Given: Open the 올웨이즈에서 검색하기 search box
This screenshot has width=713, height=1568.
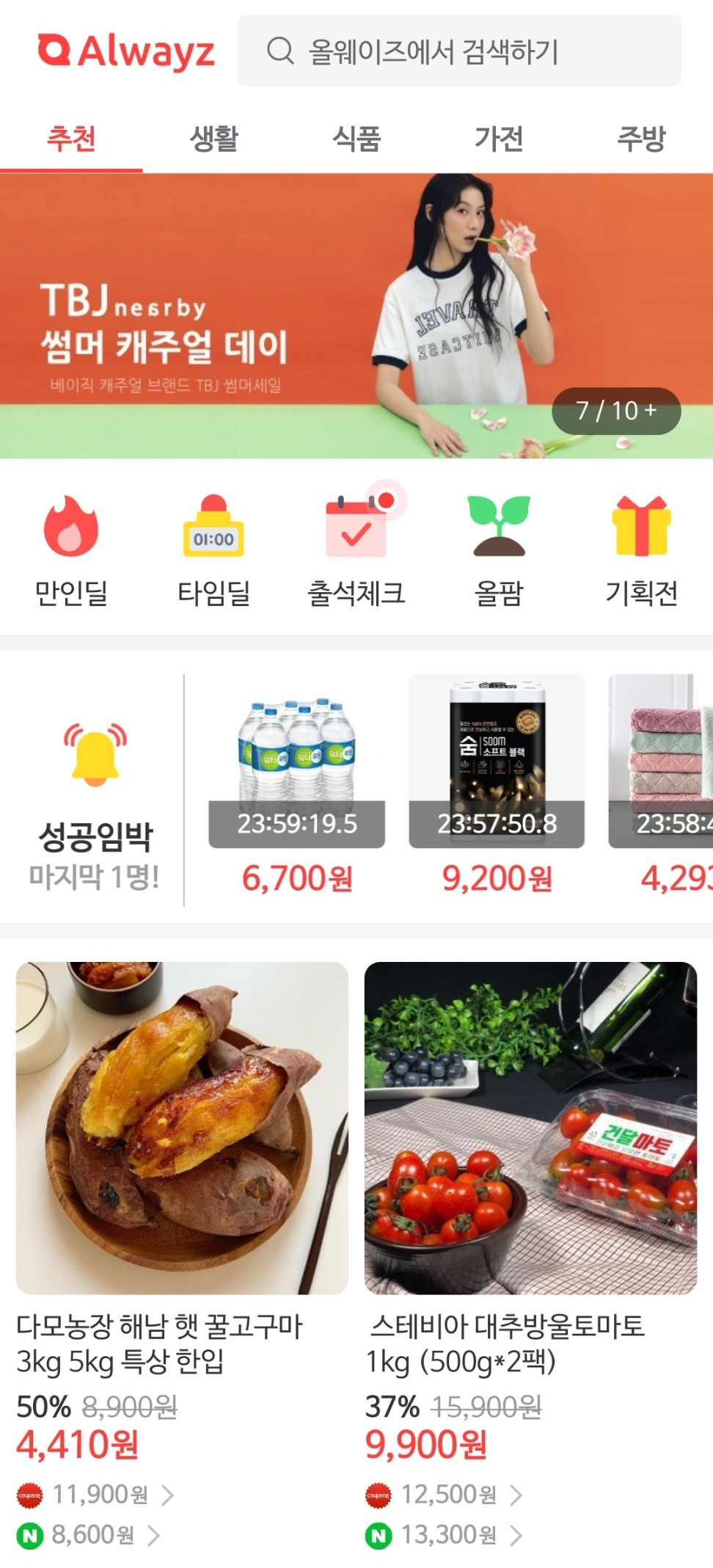Looking at the screenshot, I should click(458, 51).
